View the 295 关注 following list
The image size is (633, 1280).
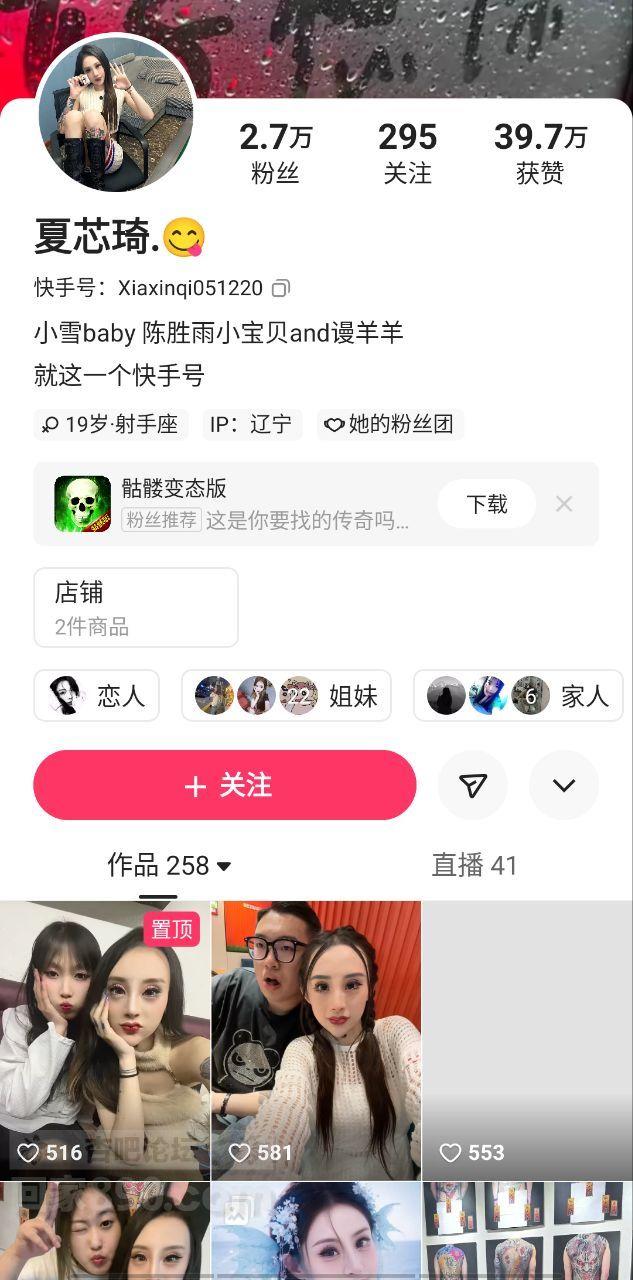click(x=407, y=153)
